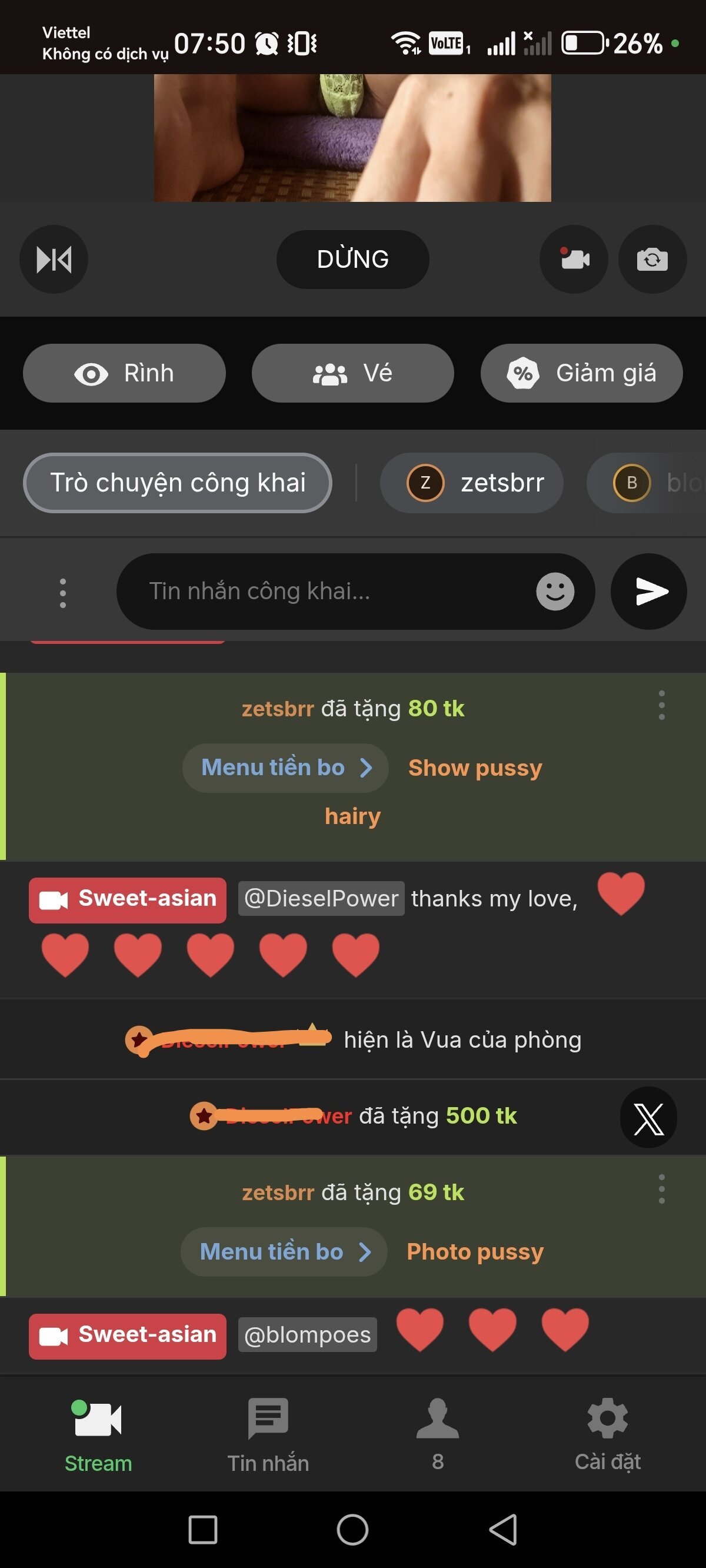The height and width of the screenshot is (1568, 706).
Task: Focus the Tin nhắn công khai field
Action: [x=329, y=592]
